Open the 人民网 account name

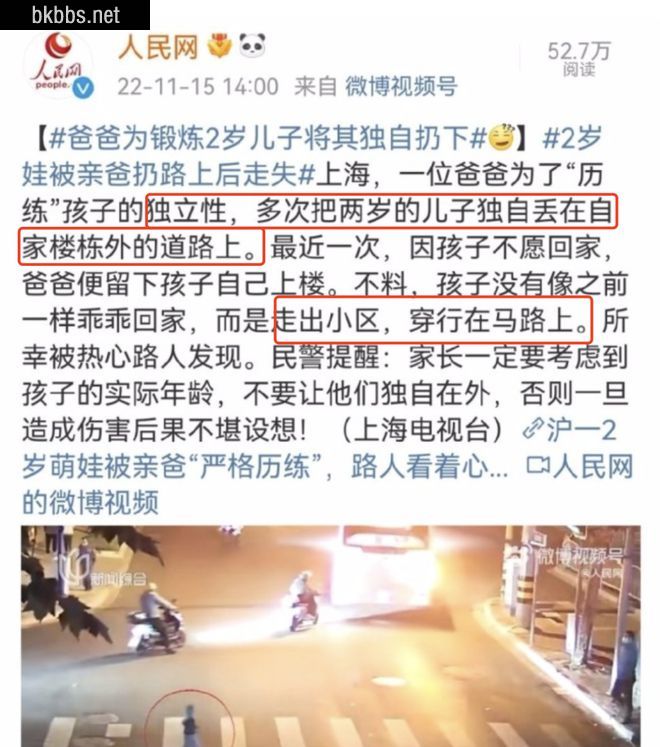(156, 47)
